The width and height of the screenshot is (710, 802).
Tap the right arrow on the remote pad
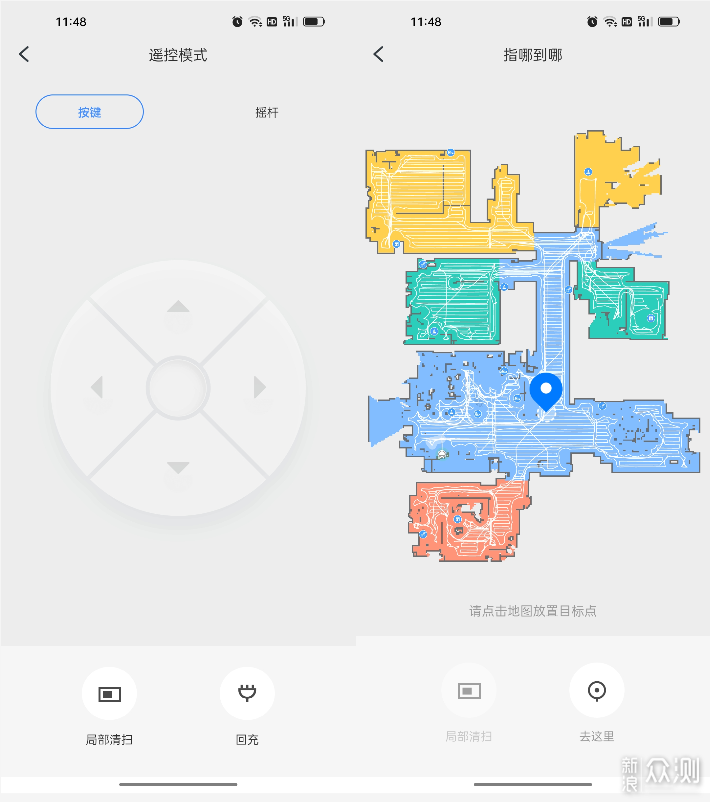coord(259,387)
